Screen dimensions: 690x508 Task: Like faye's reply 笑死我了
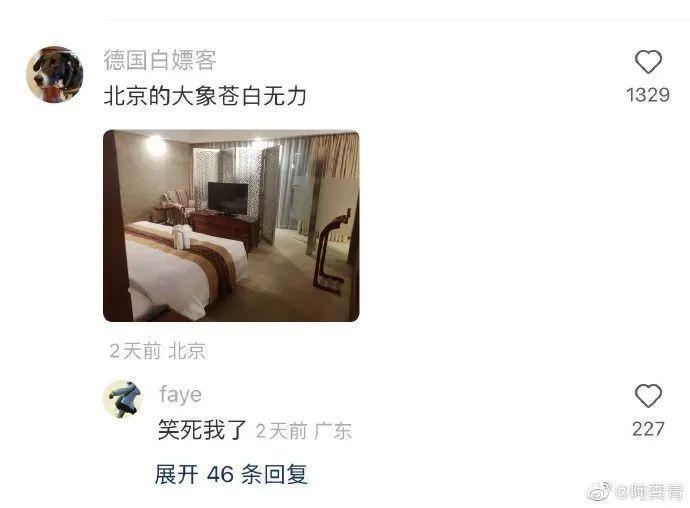pyautogui.click(x=648, y=396)
